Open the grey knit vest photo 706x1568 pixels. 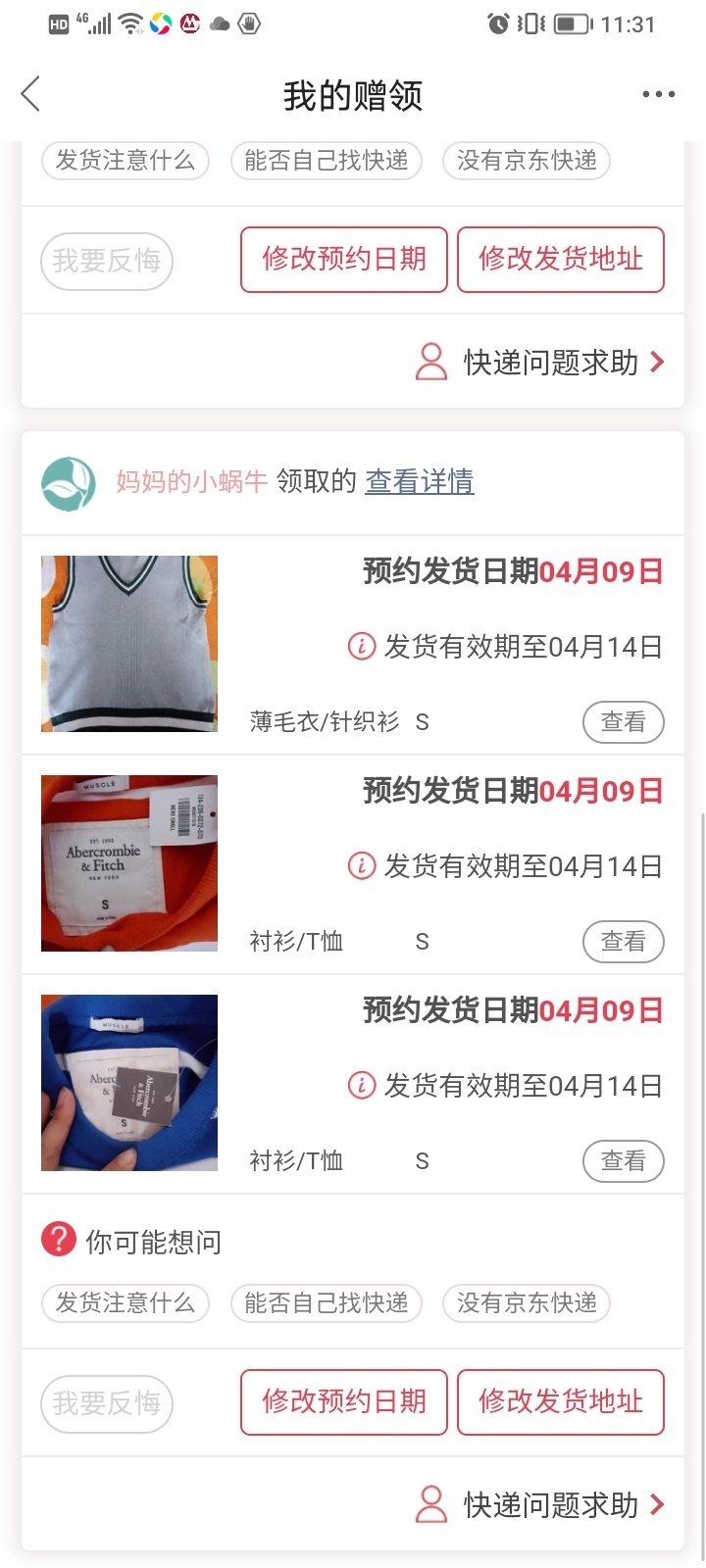[x=129, y=644]
